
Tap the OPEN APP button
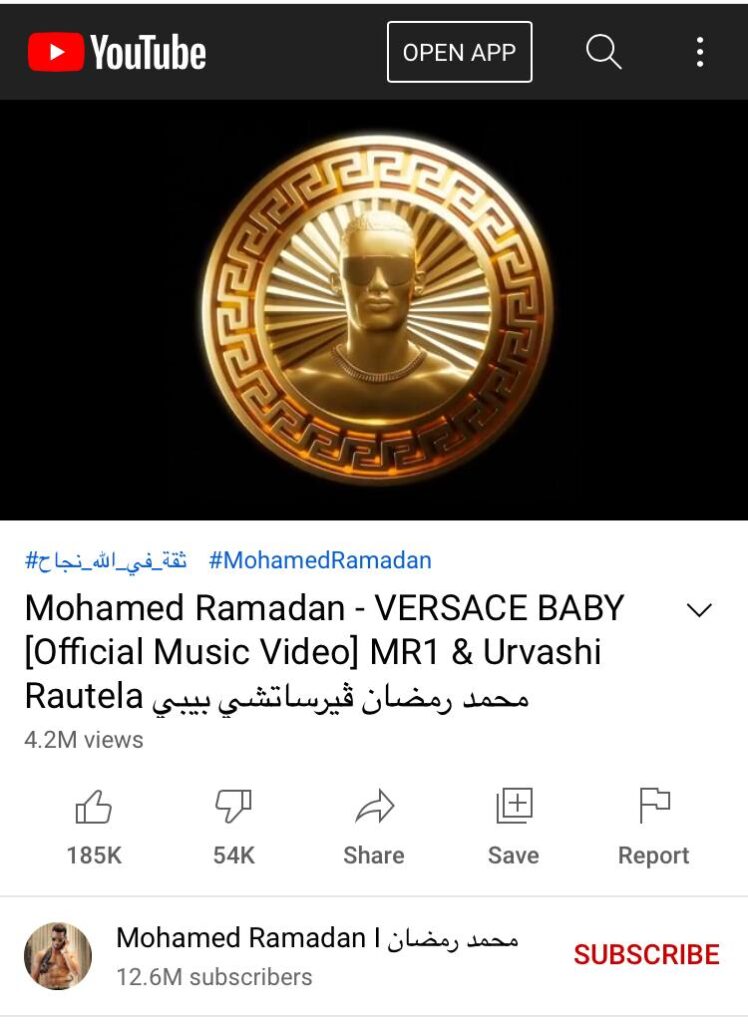point(459,52)
